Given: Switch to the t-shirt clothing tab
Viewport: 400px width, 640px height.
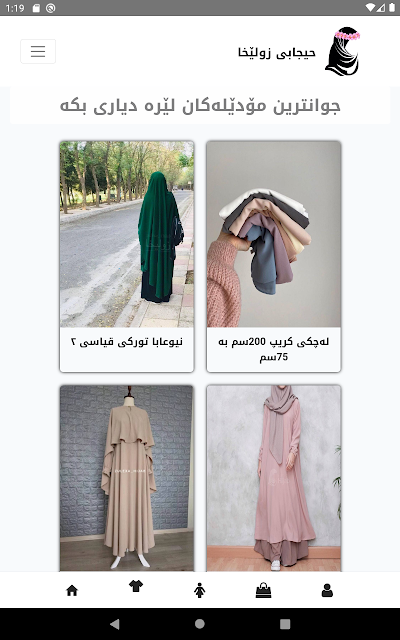Looking at the screenshot, I should tap(136, 587).
